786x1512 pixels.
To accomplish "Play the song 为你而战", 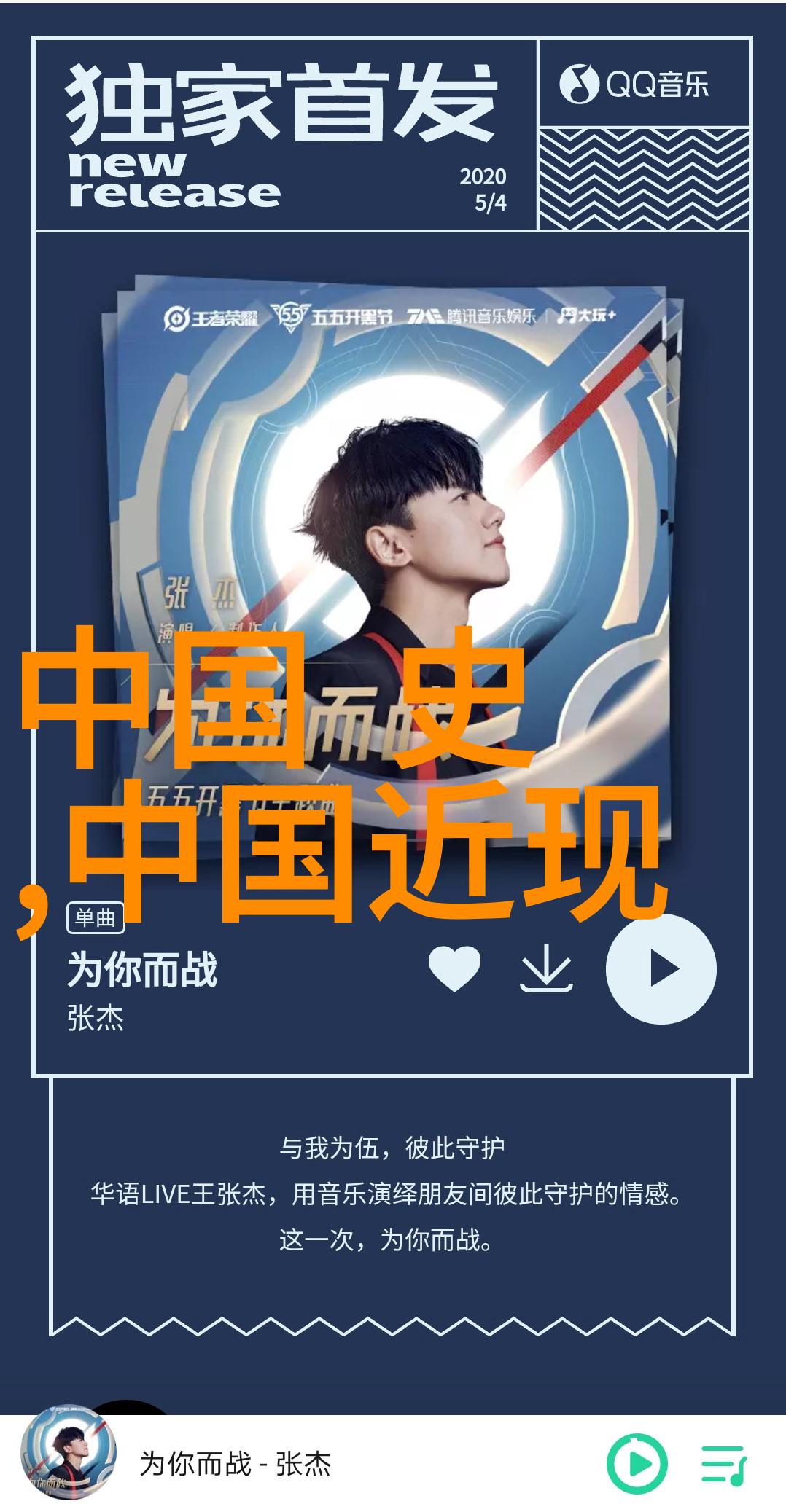I will click(661, 968).
